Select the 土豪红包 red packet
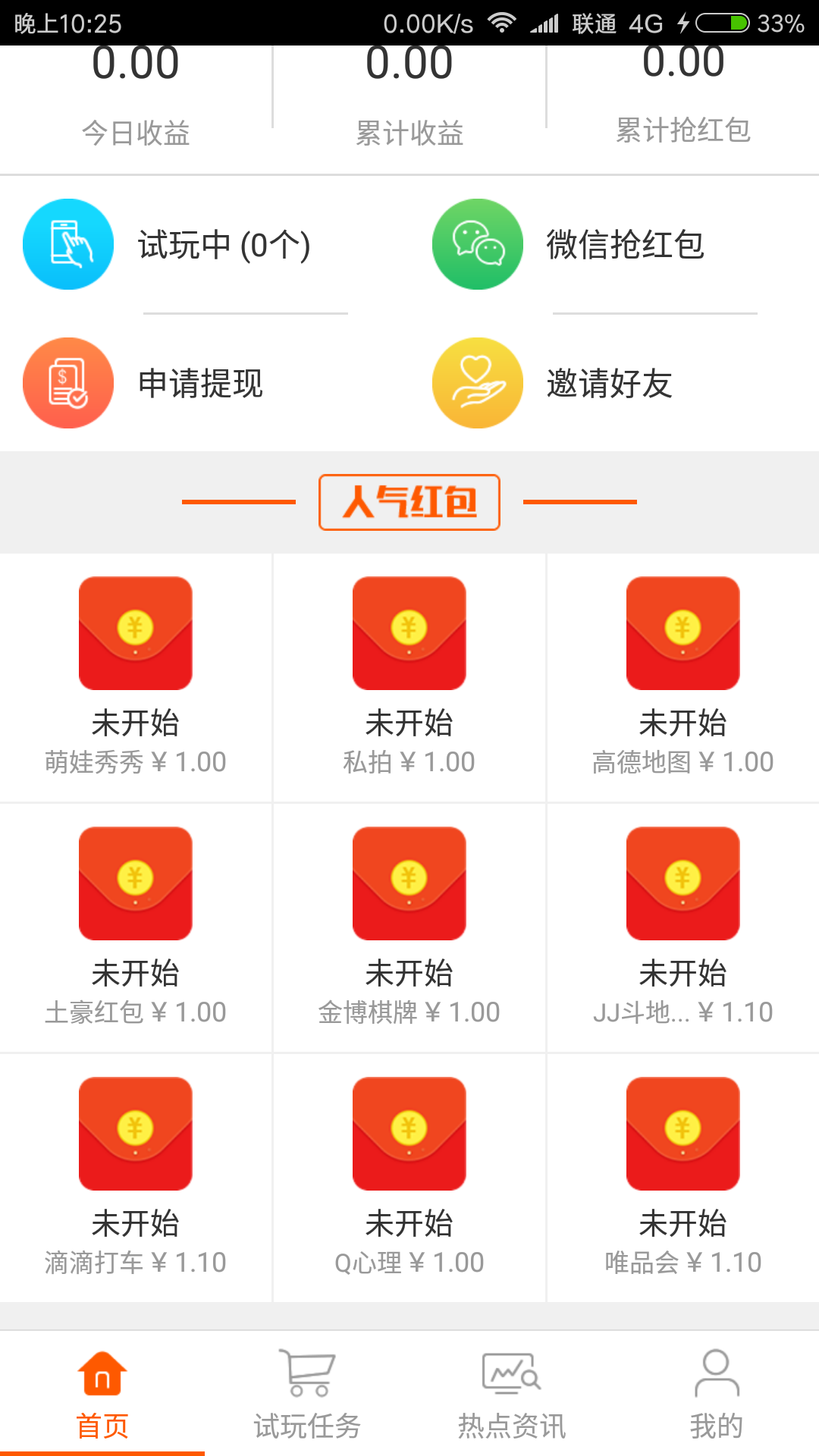 (136, 927)
